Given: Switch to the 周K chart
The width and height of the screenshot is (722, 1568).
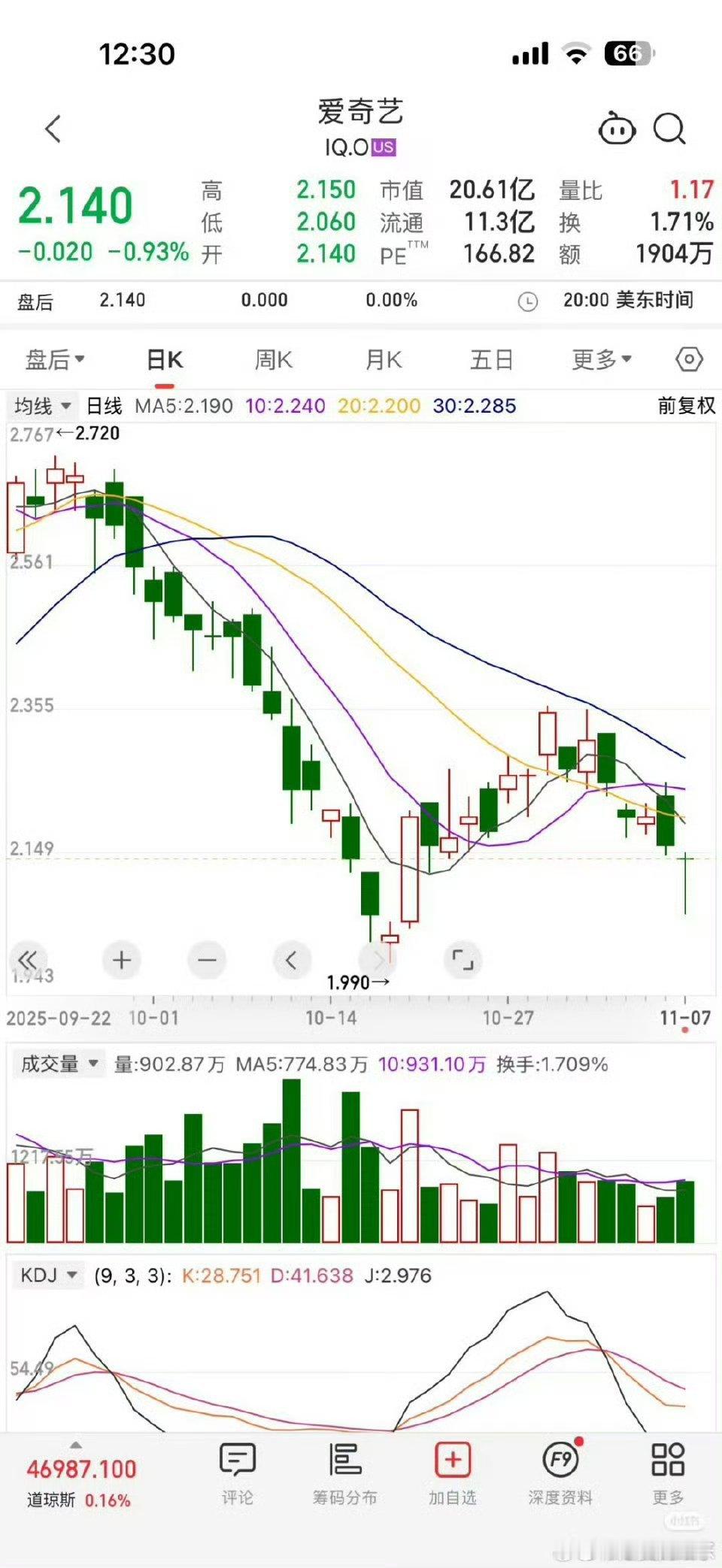Looking at the screenshot, I should coord(273,360).
